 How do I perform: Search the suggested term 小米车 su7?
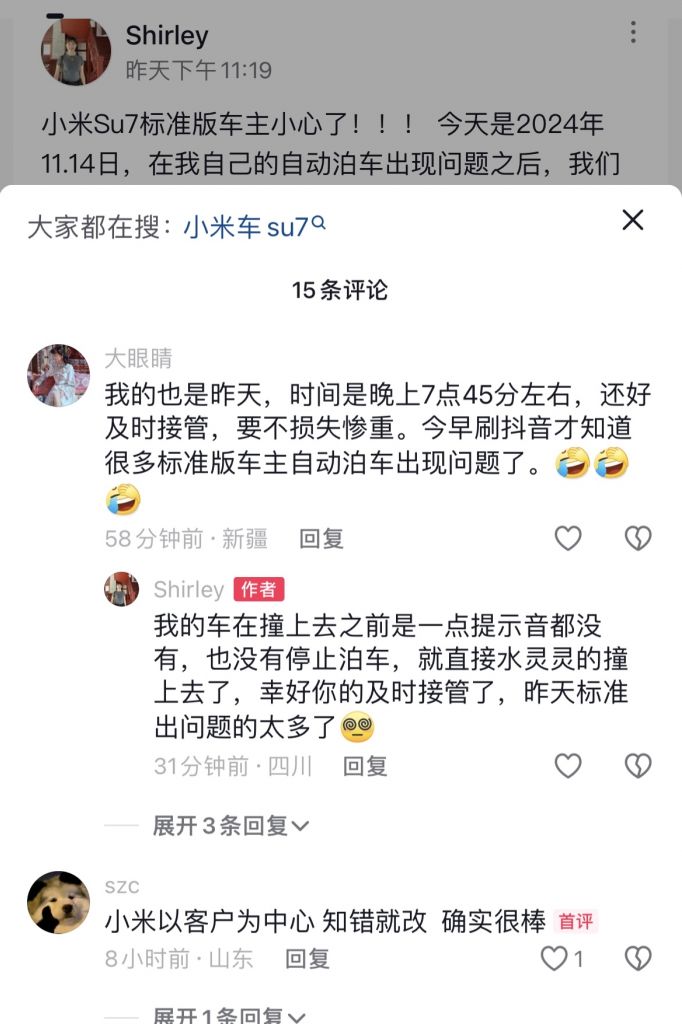pos(254,227)
